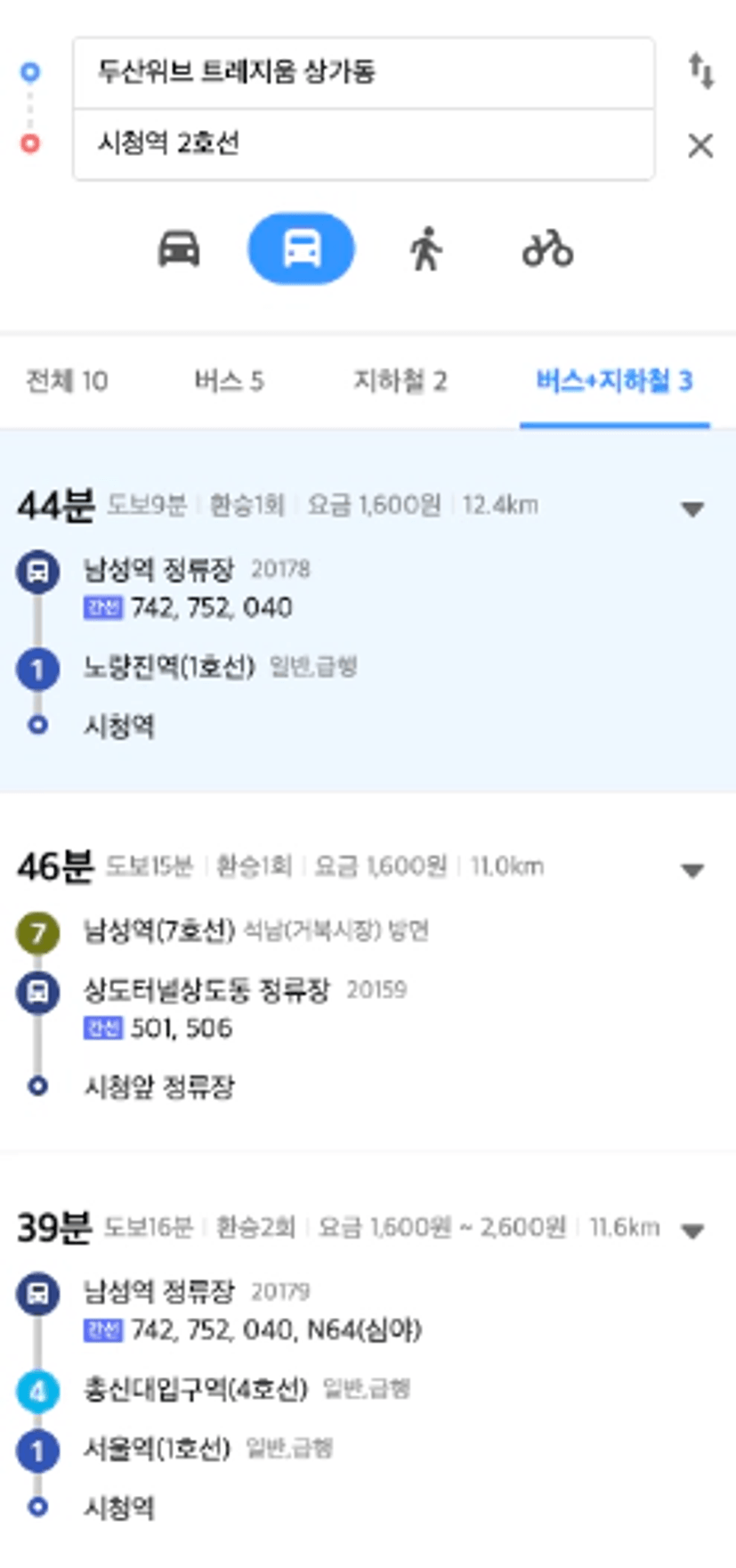
Task: Expand the 39분 route details arrow
Action: (692, 1231)
